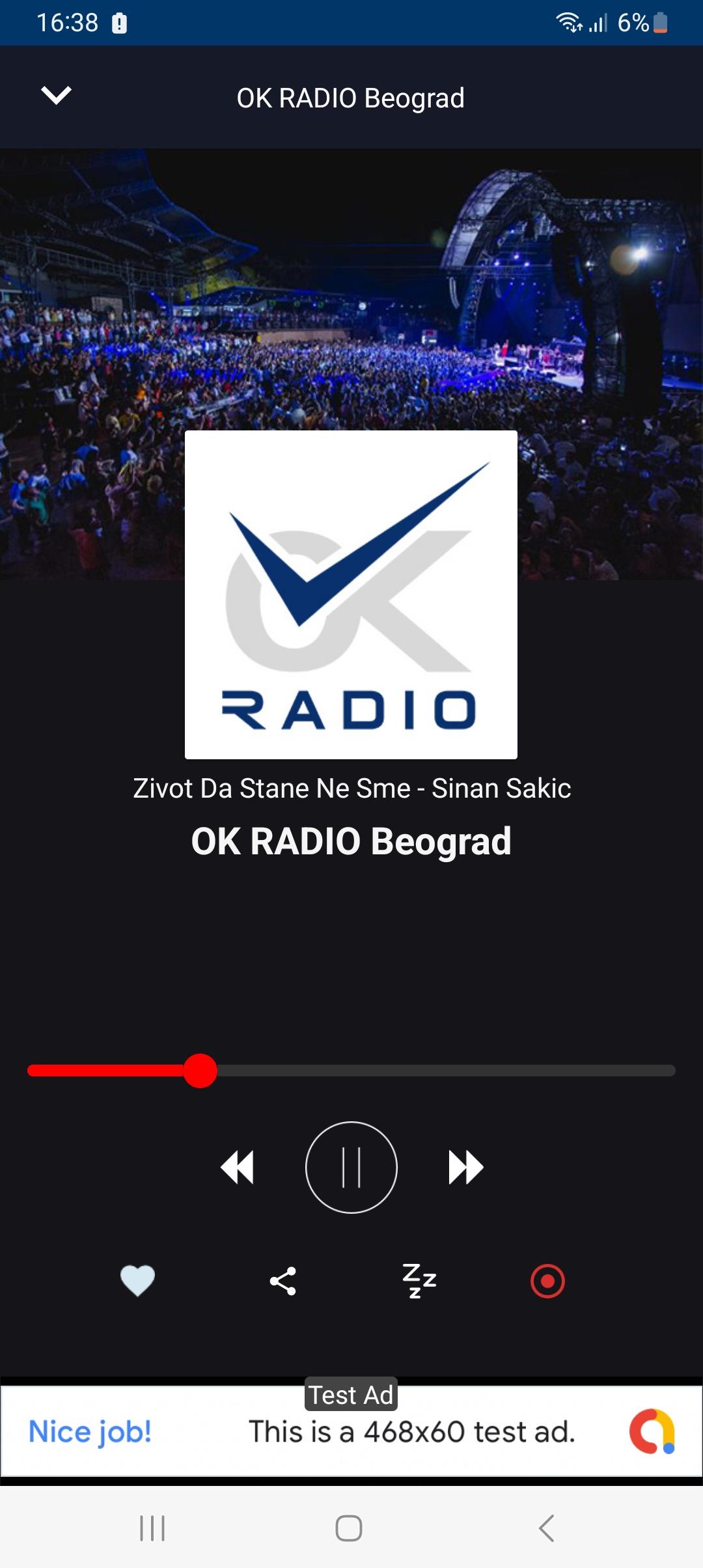Viewport: 703px width, 1568px height.
Task: Open the sleep timer
Action: tap(419, 1281)
